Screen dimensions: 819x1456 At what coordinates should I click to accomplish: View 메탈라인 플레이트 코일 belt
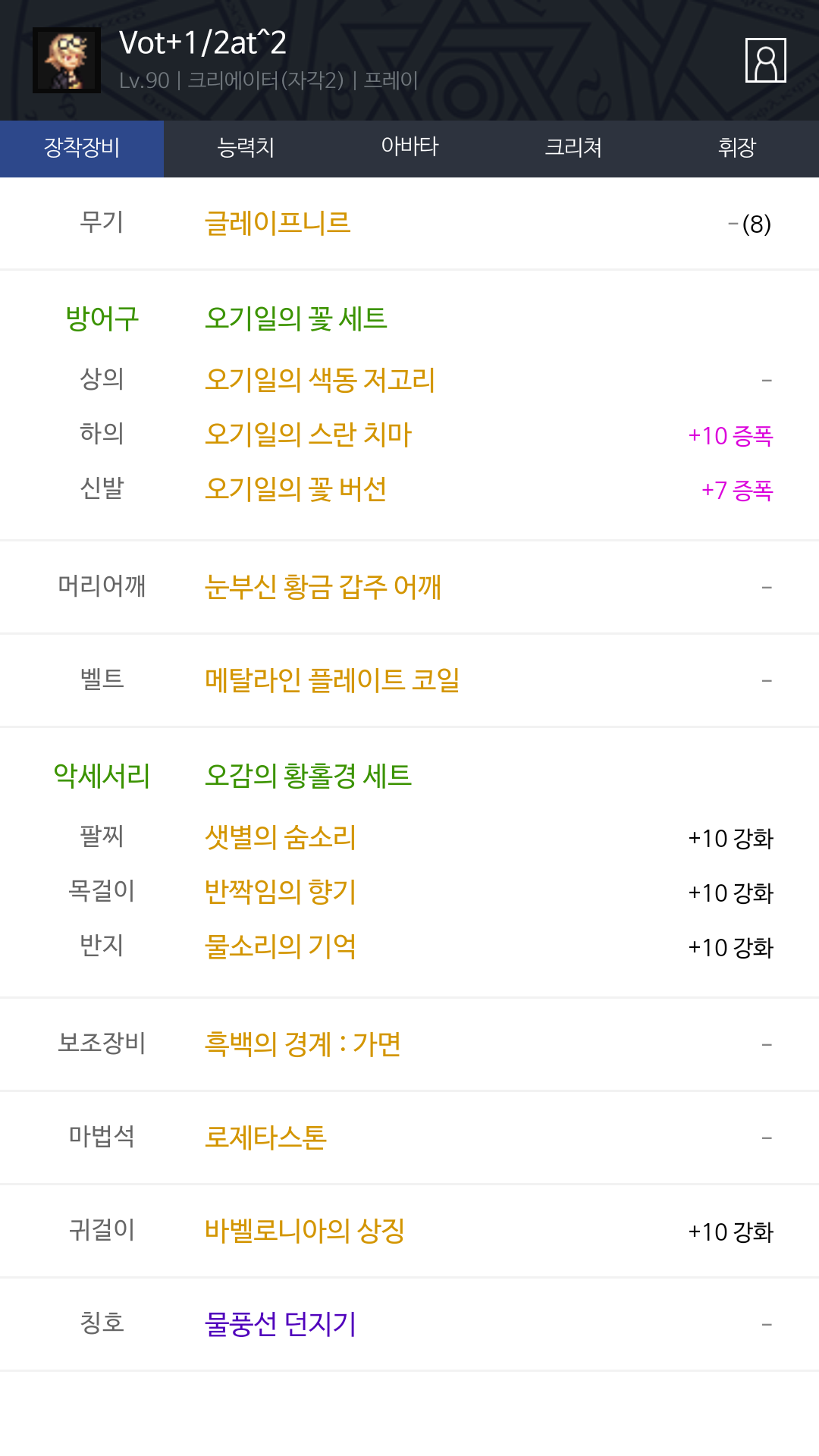point(332,680)
